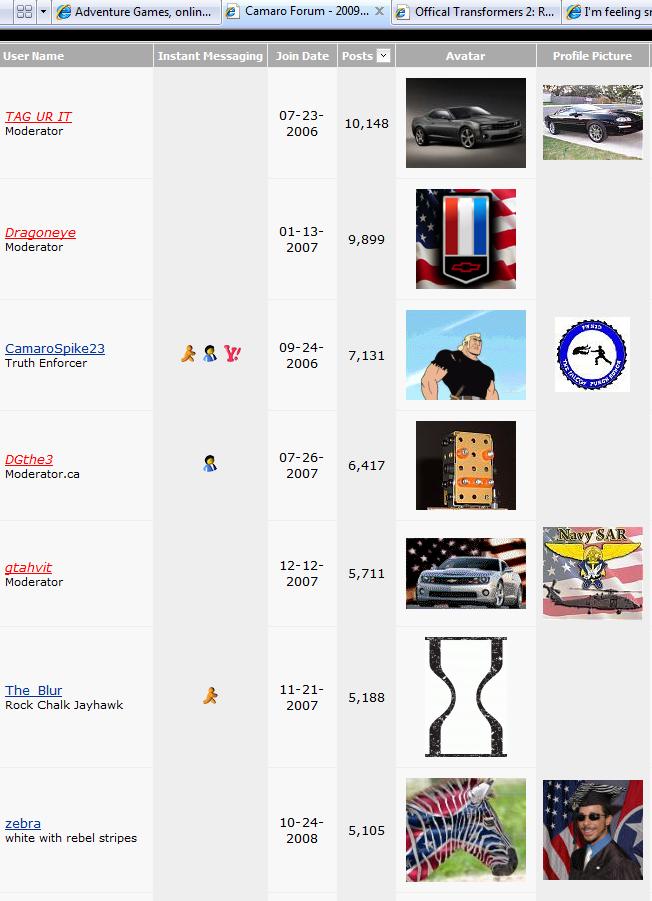
Task: Switch to the I'm feeling browser tab
Action: 605,12
